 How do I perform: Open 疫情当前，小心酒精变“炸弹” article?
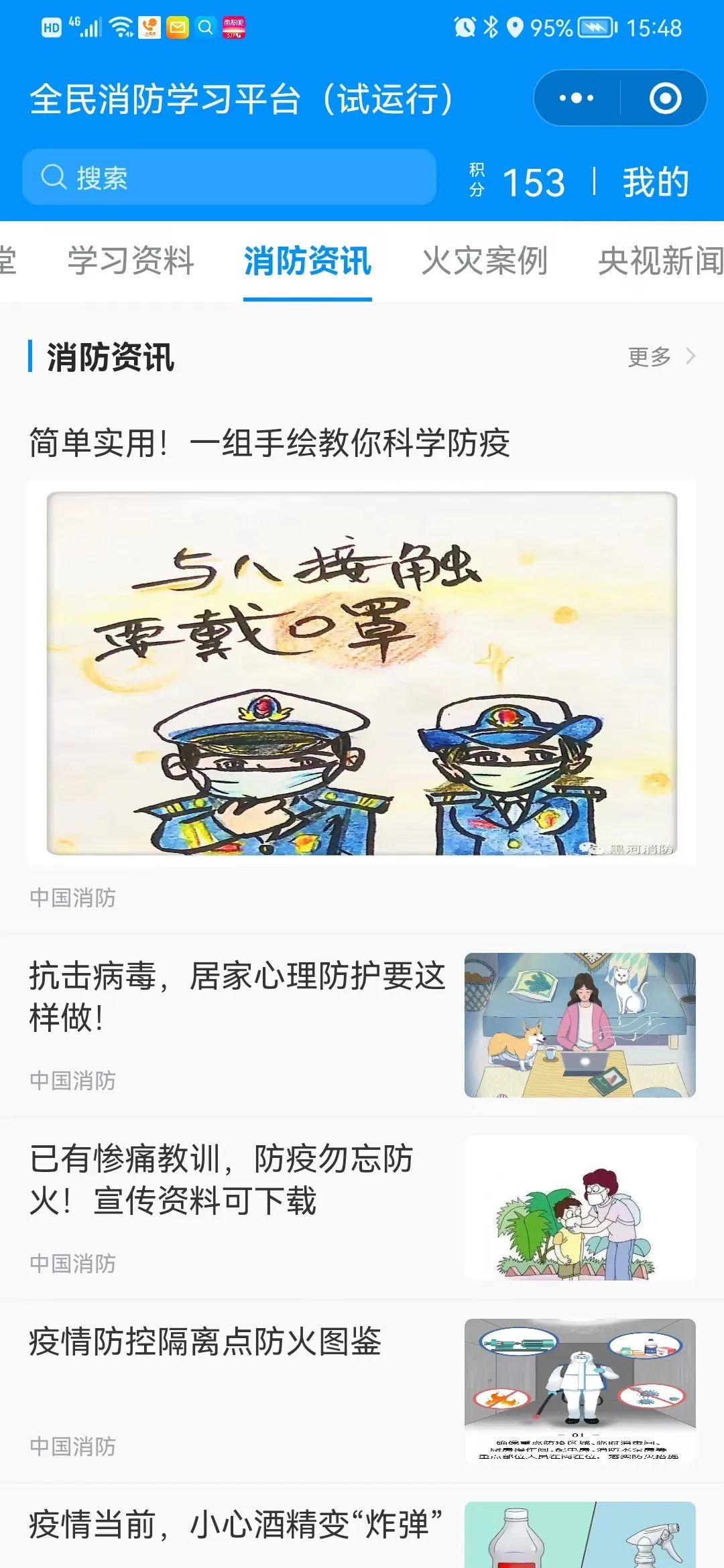tap(236, 1524)
